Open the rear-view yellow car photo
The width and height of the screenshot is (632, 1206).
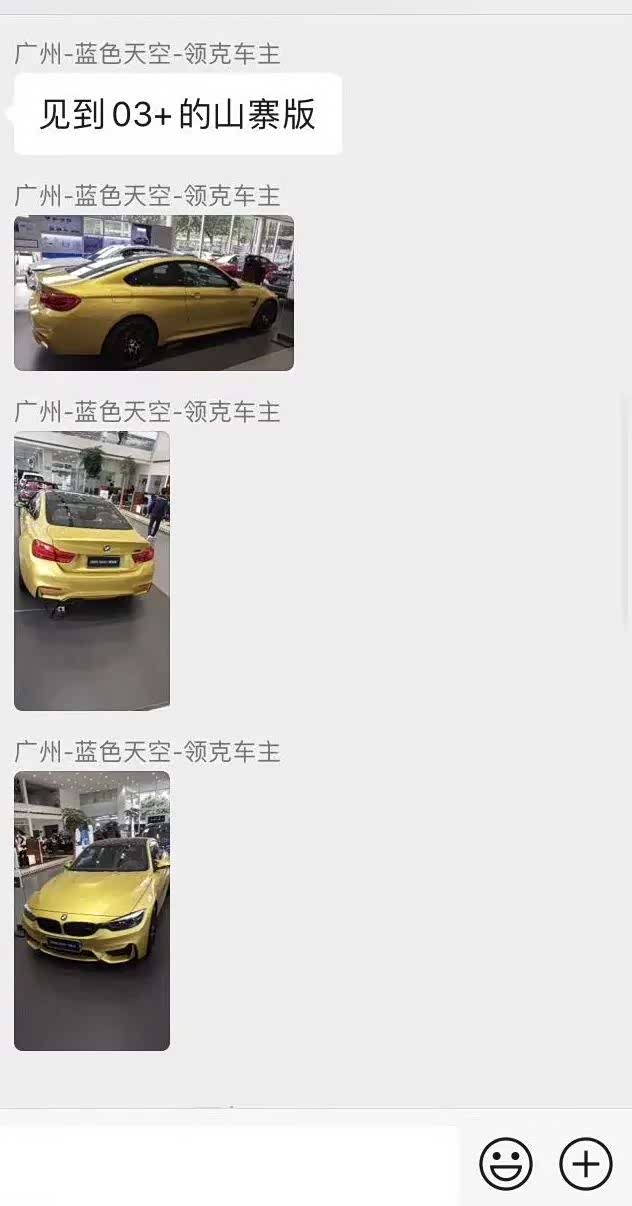92,570
